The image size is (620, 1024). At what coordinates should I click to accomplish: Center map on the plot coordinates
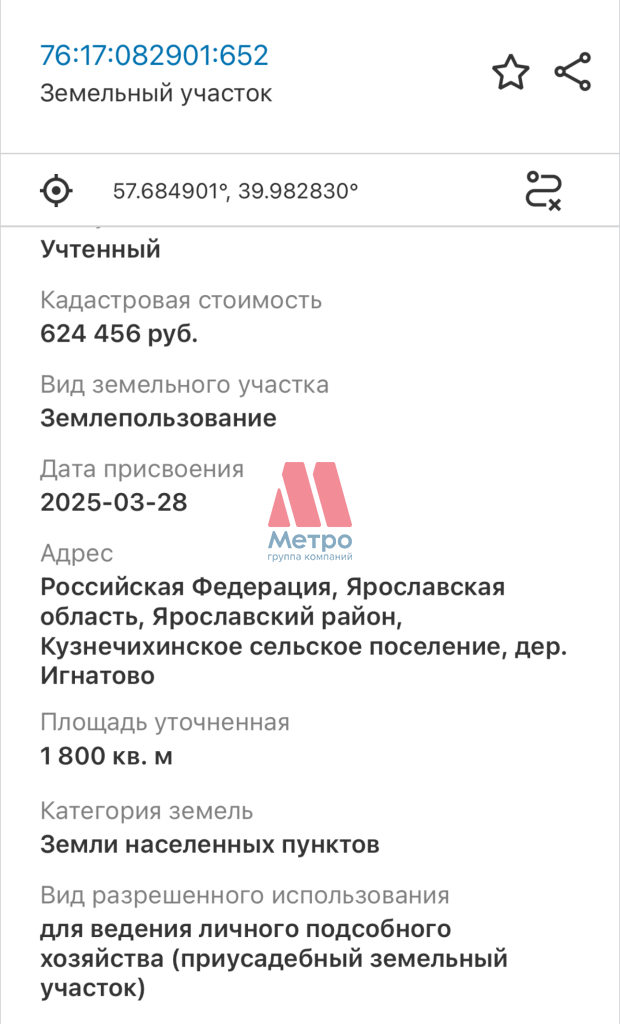click(x=56, y=191)
